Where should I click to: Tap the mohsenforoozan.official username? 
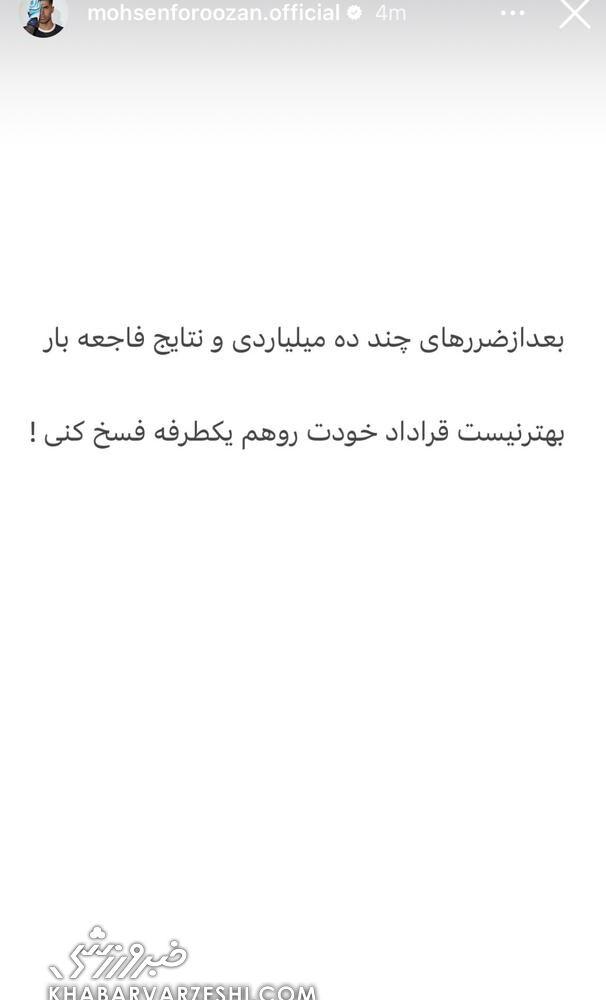point(214,13)
